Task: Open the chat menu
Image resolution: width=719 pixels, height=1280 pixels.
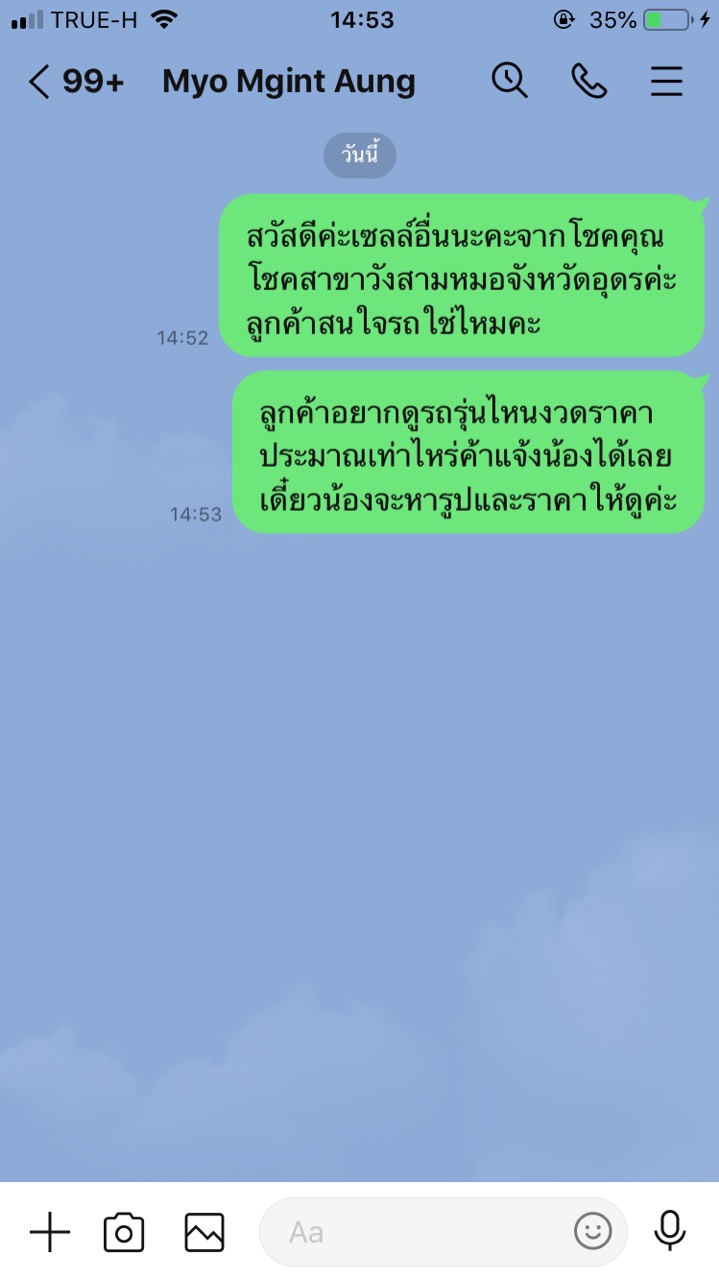Action: pos(667,82)
